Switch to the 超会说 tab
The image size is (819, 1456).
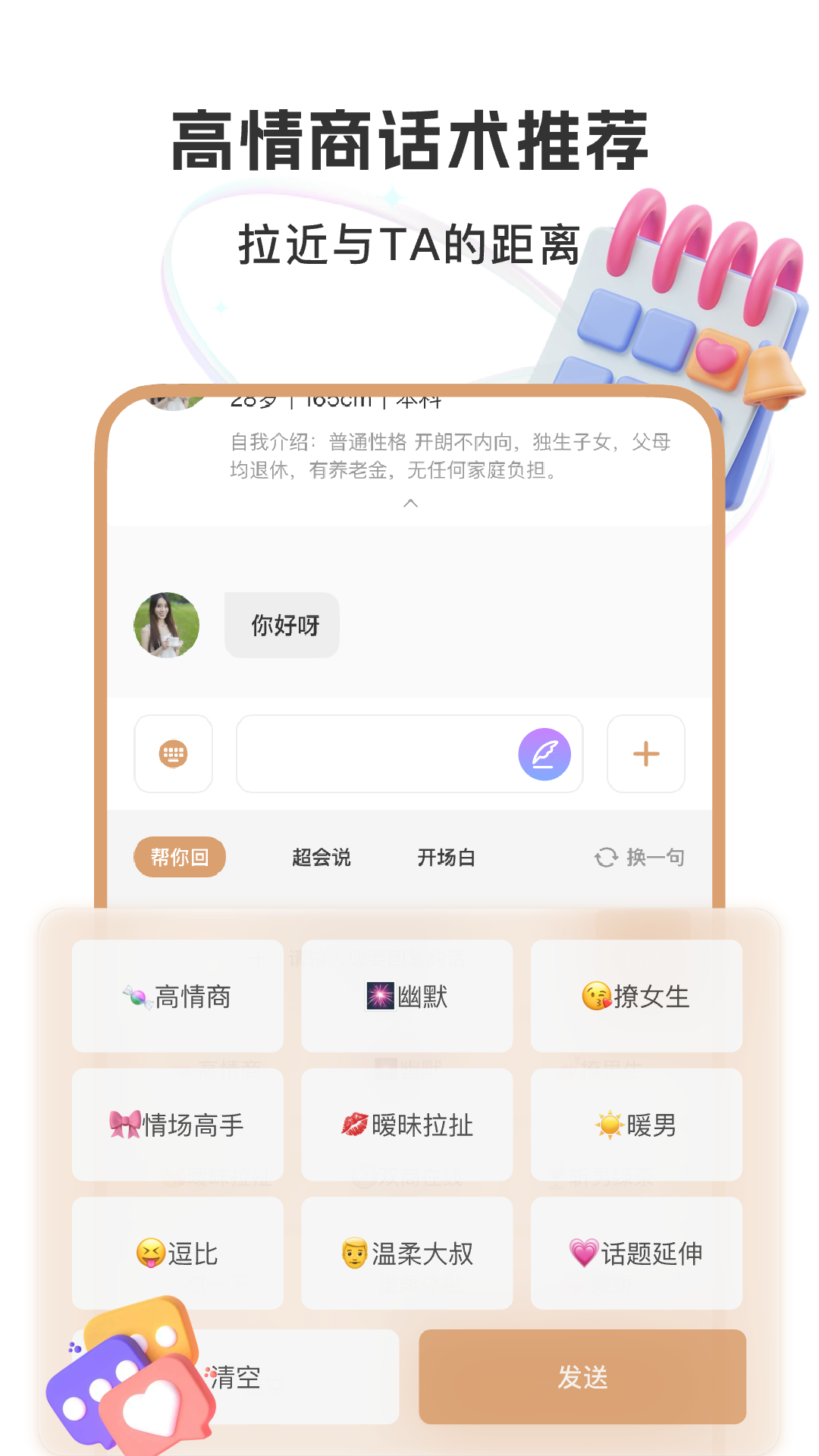tap(320, 856)
